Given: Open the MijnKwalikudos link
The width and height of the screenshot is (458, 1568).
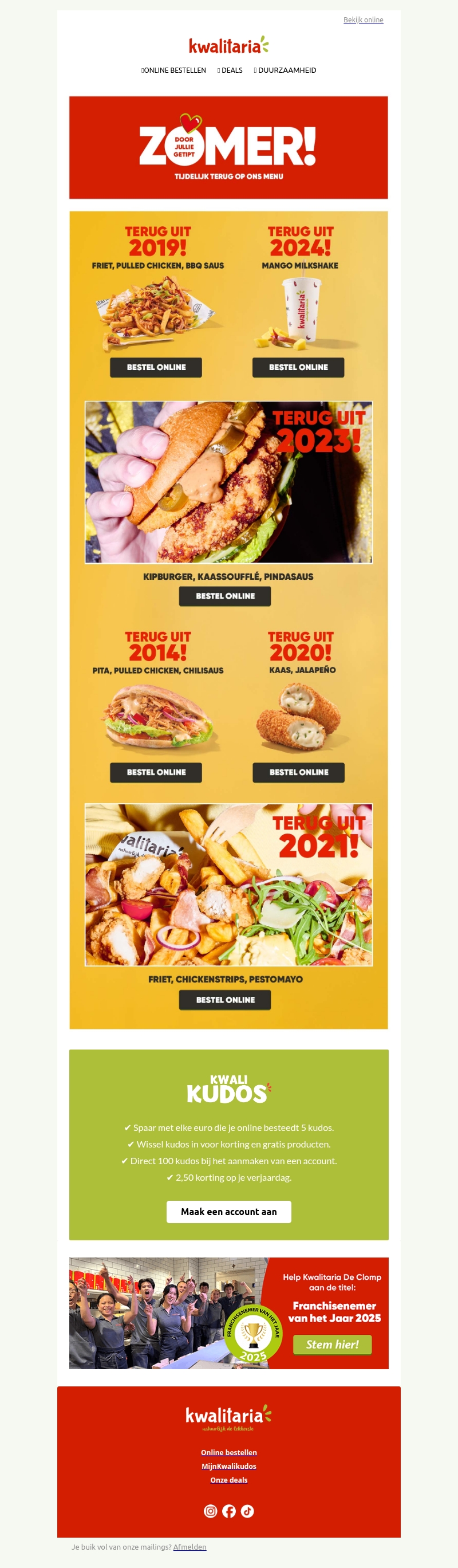Looking at the screenshot, I should [x=228, y=1465].
